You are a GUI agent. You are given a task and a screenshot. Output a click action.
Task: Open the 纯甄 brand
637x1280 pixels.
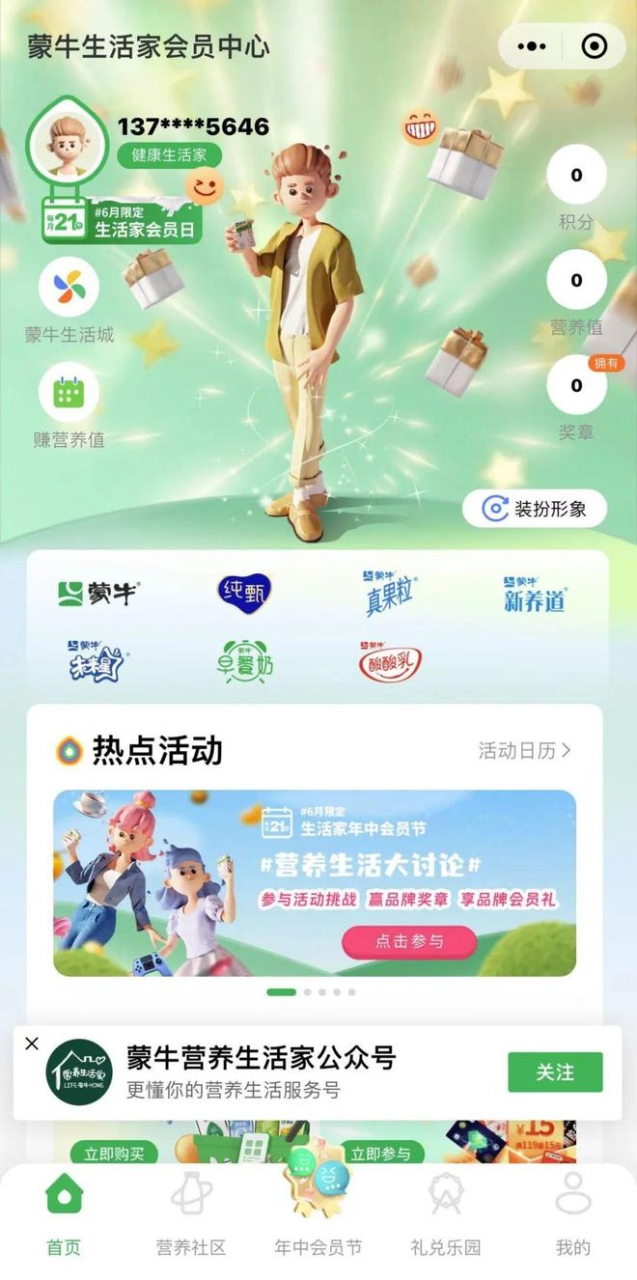point(244,593)
